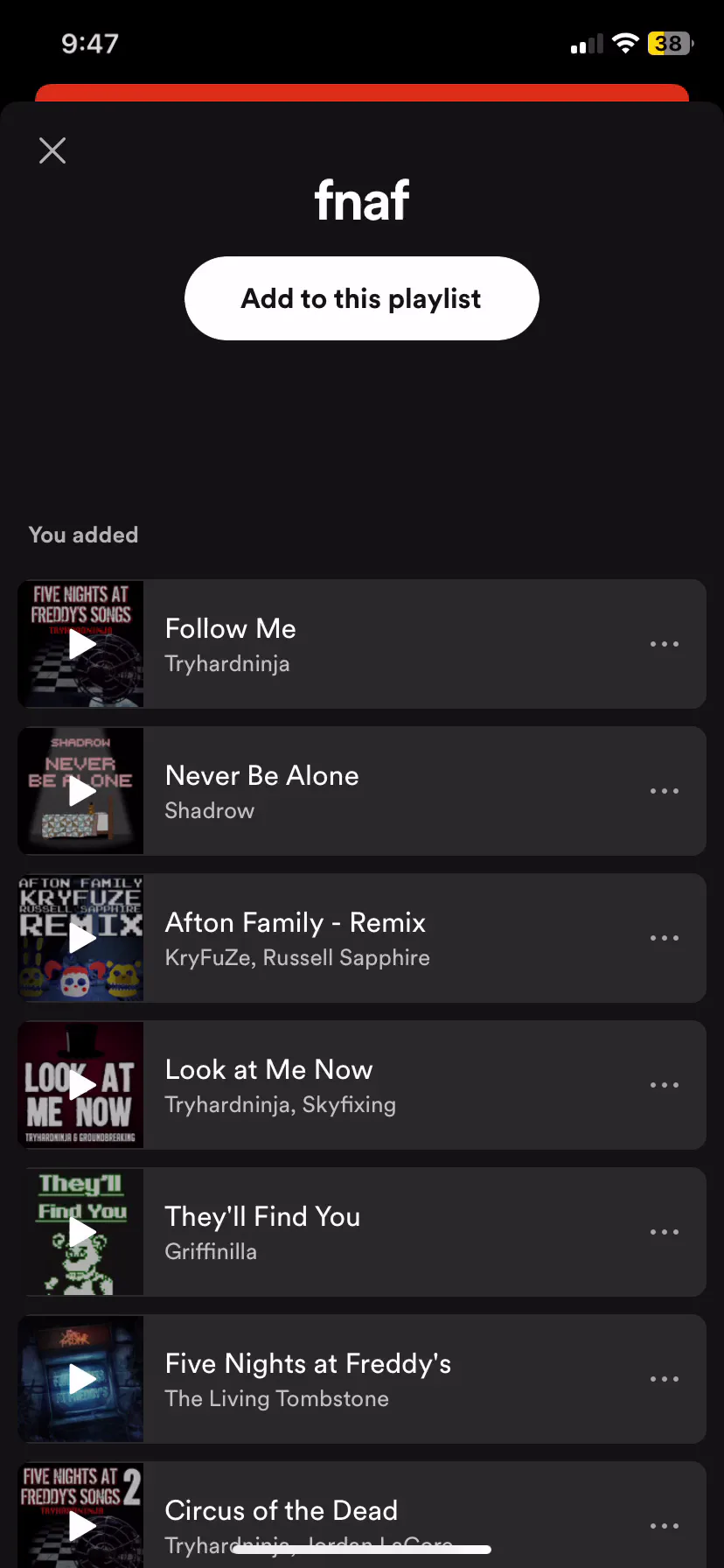The height and width of the screenshot is (1568, 724).
Task: Open more options for Circus of the Dead
Action: [664, 1526]
